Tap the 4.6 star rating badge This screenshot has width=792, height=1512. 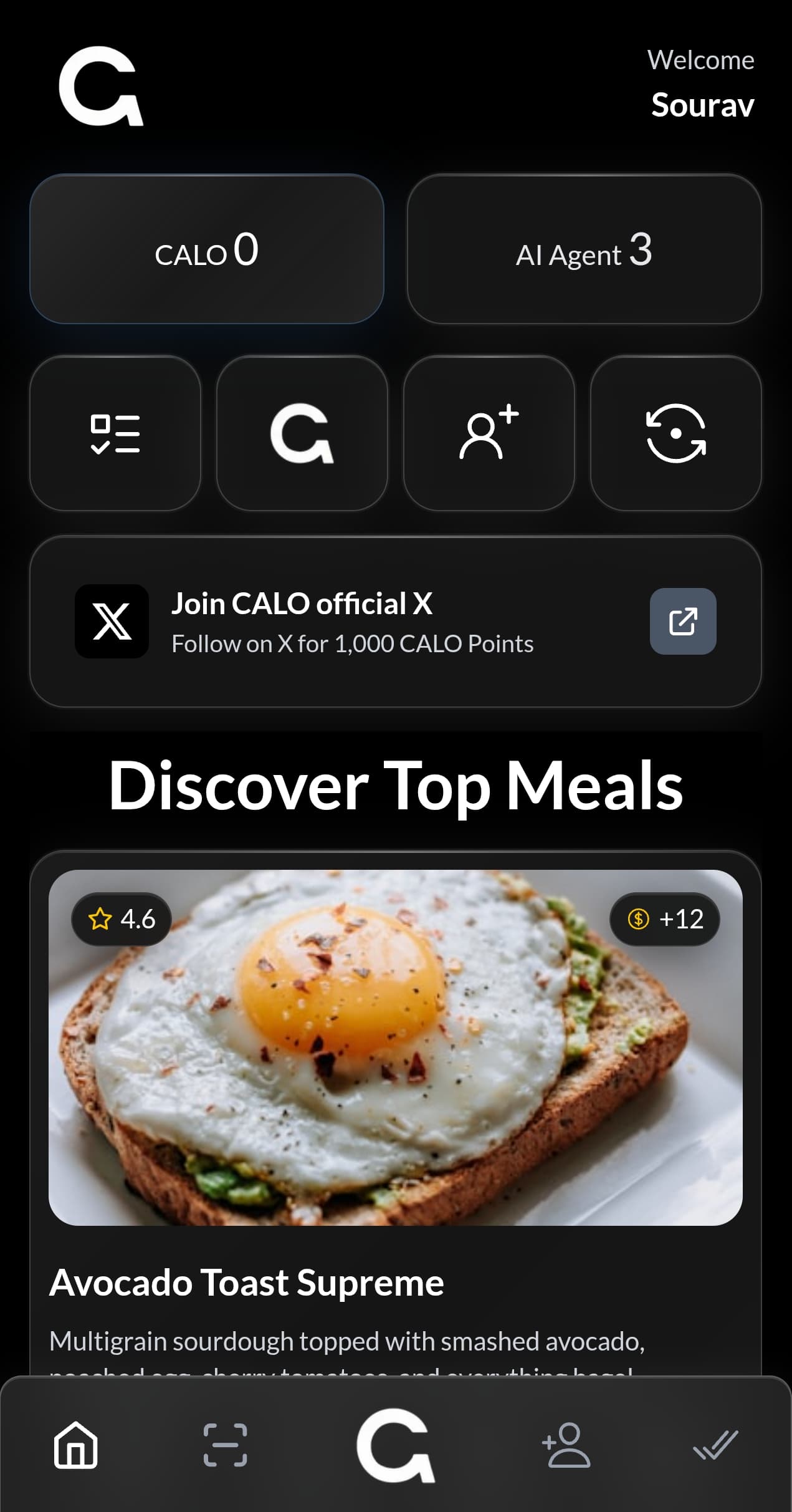click(x=122, y=920)
